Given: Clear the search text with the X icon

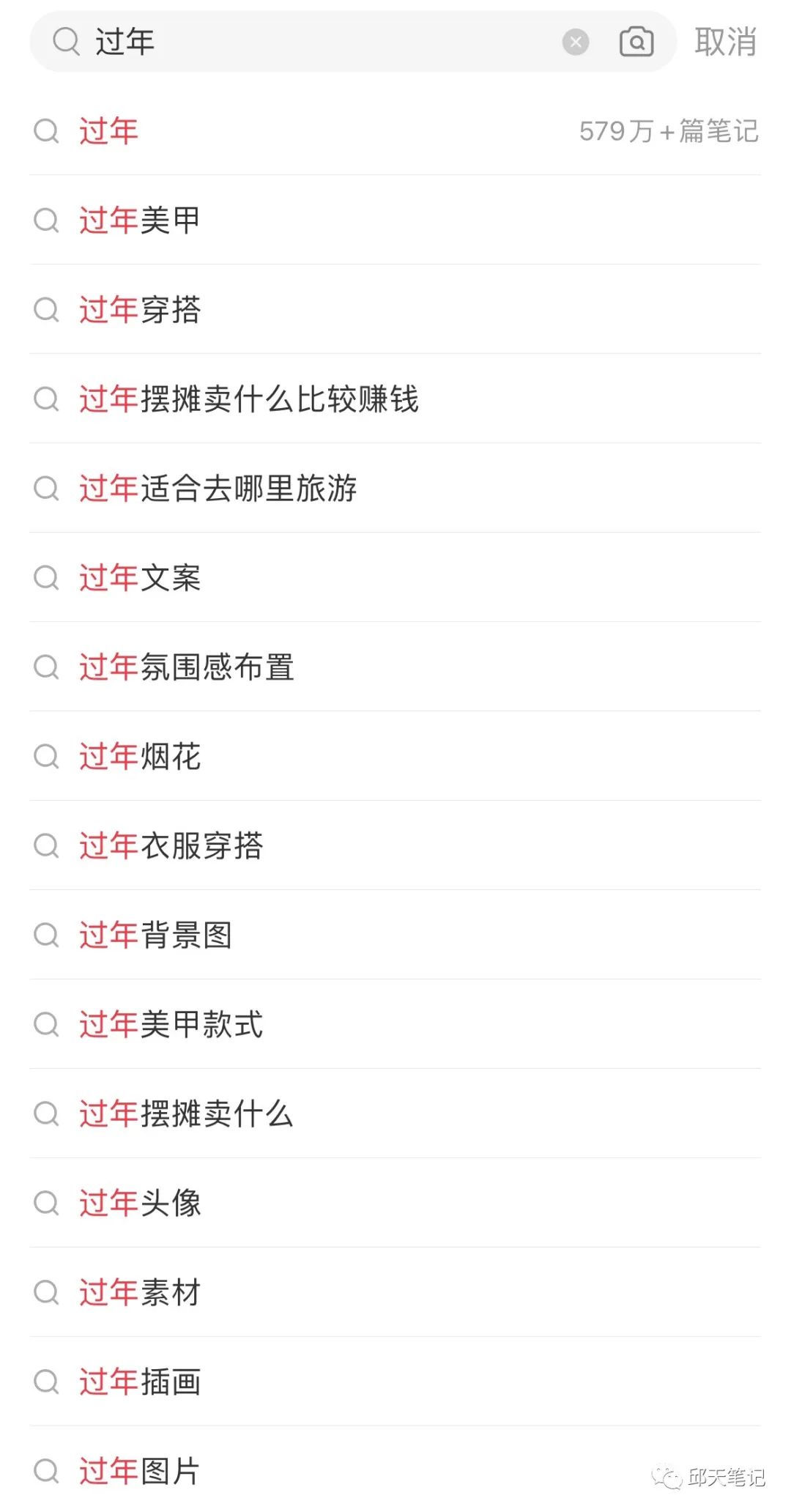Looking at the screenshot, I should [x=576, y=42].
